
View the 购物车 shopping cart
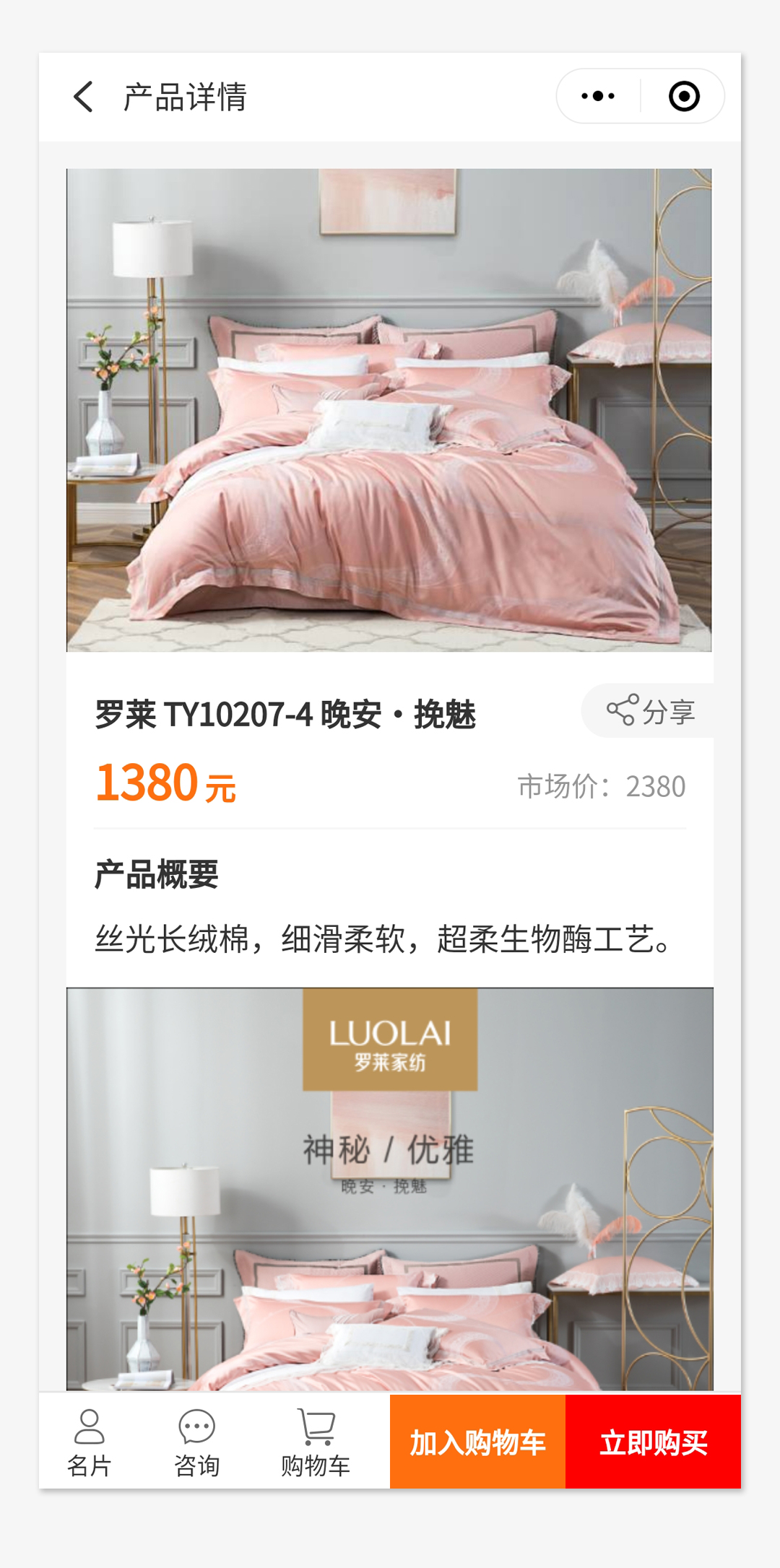click(316, 1443)
